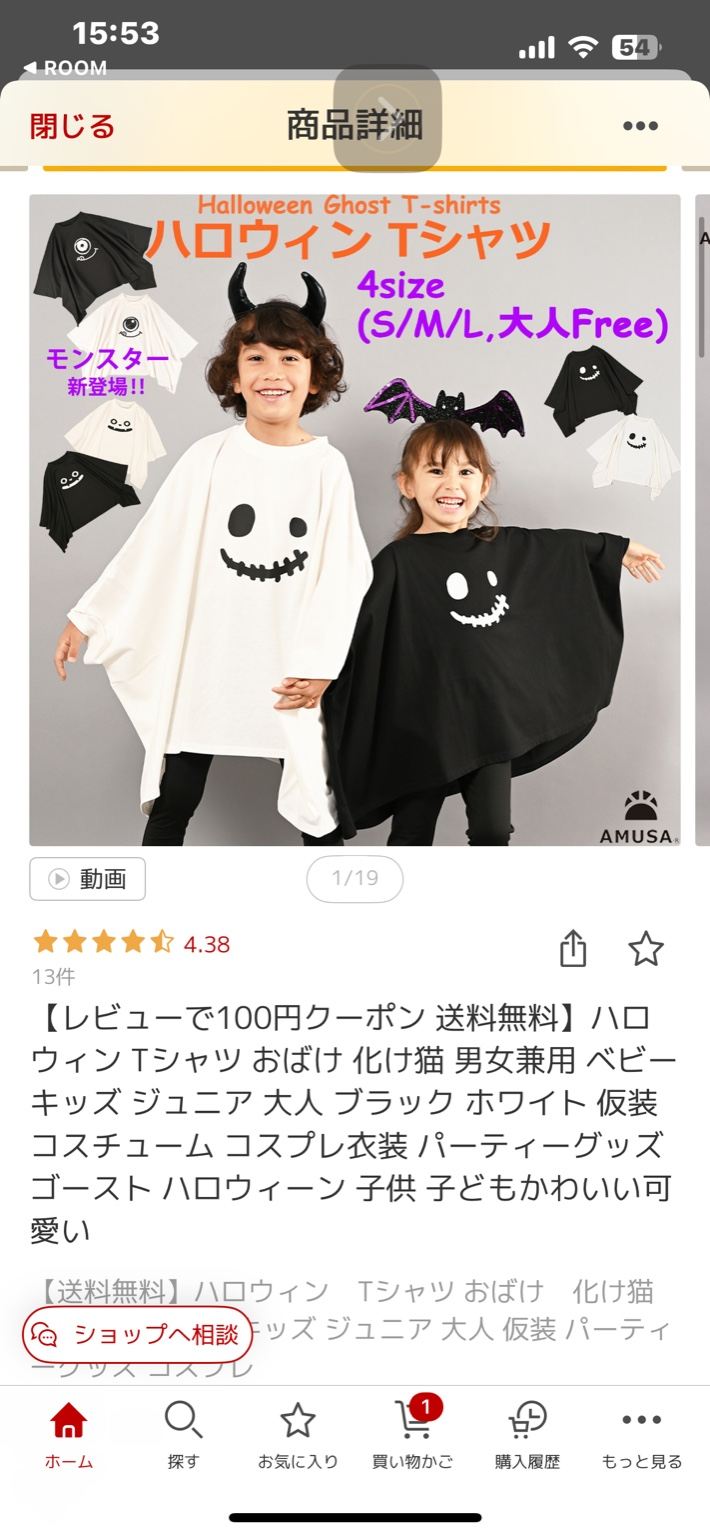Image resolution: width=710 pixels, height=1537 pixels.
Task: View 購入履歴 purchase history
Action: pyautogui.click(x=527, y=1435)
